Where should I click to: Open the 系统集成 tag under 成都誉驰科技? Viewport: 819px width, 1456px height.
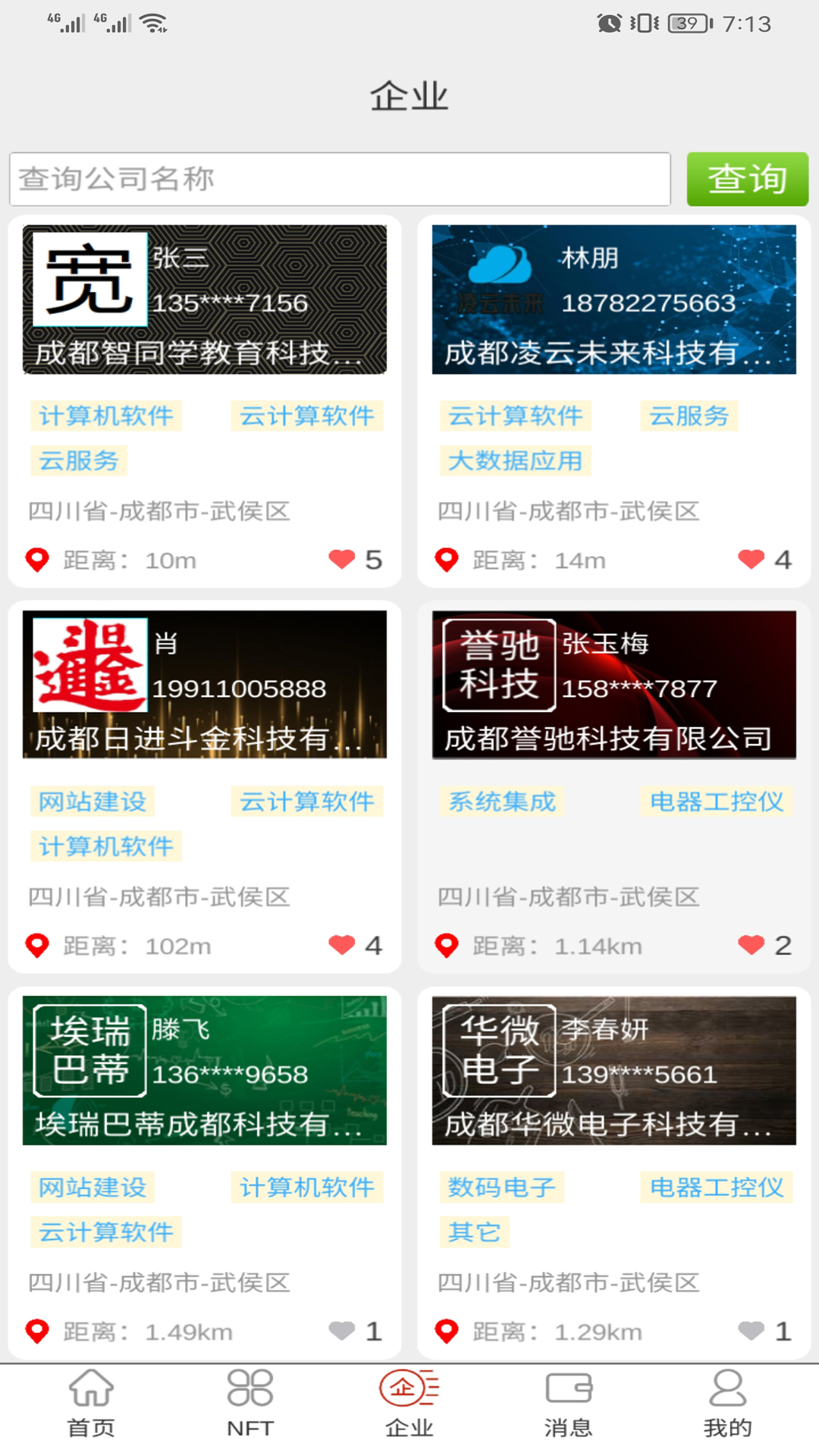point(501,802)
